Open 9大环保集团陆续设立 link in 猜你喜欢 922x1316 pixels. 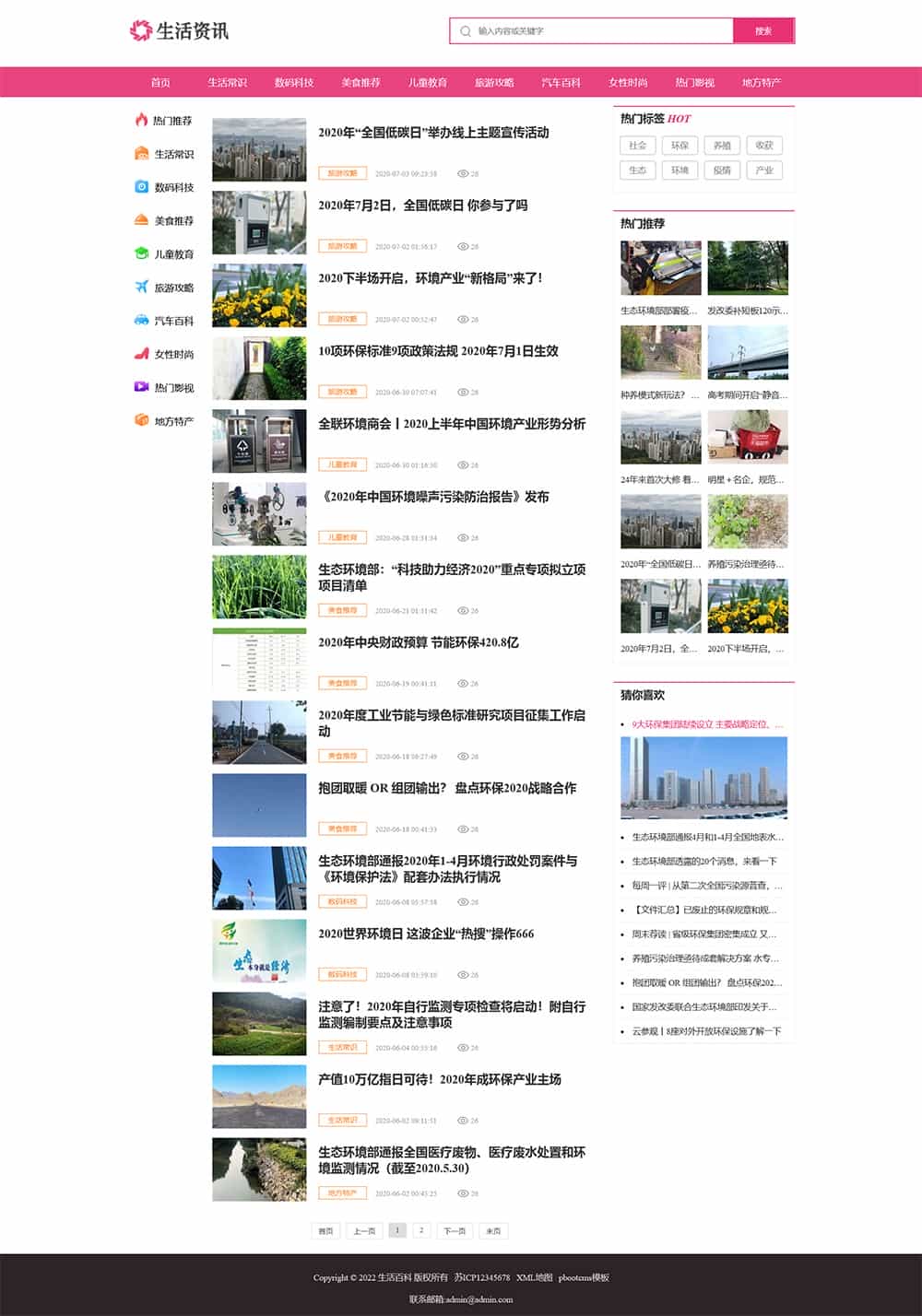click(706, 724)
